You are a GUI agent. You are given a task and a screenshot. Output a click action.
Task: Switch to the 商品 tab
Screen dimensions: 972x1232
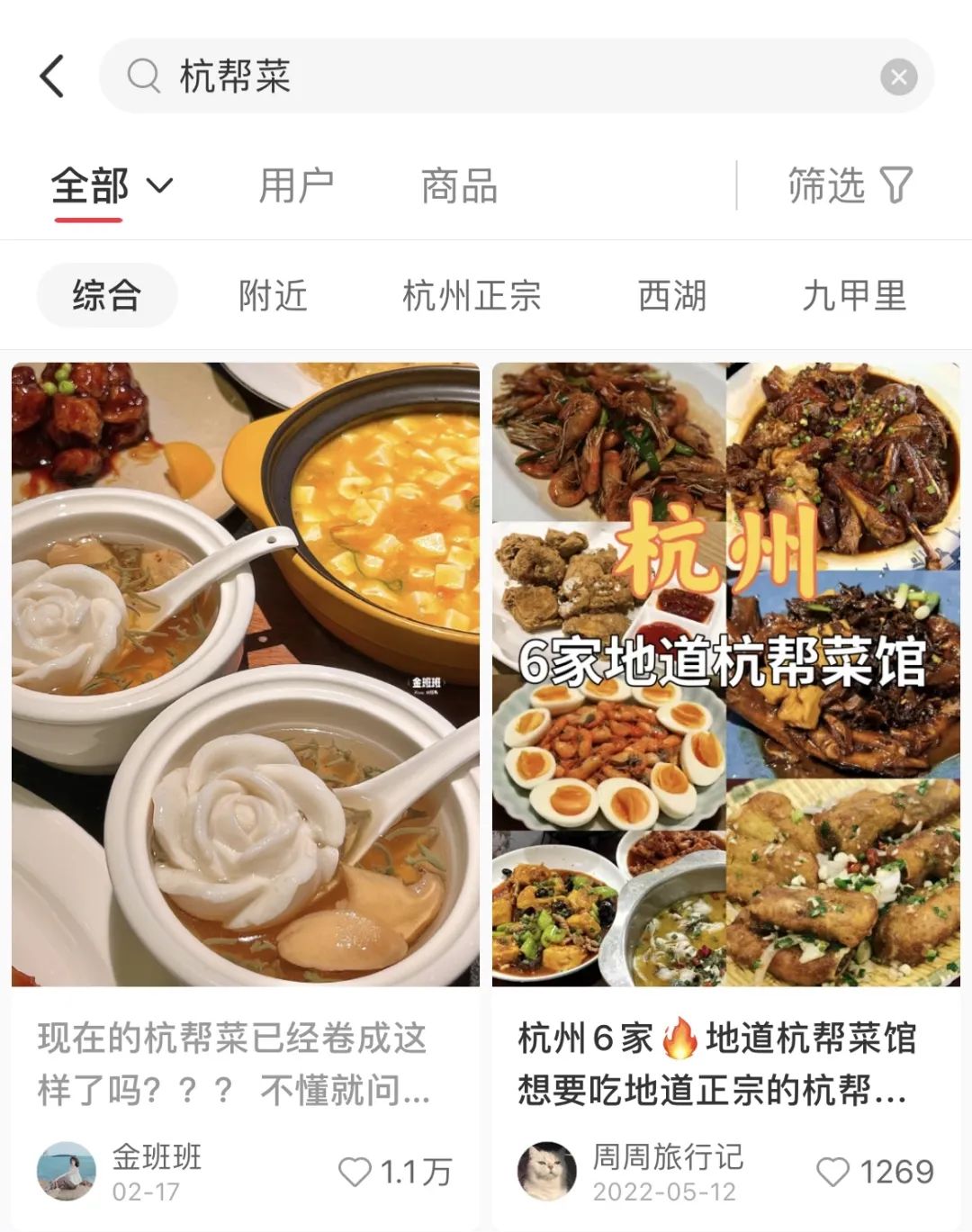[x=460, y=187]
